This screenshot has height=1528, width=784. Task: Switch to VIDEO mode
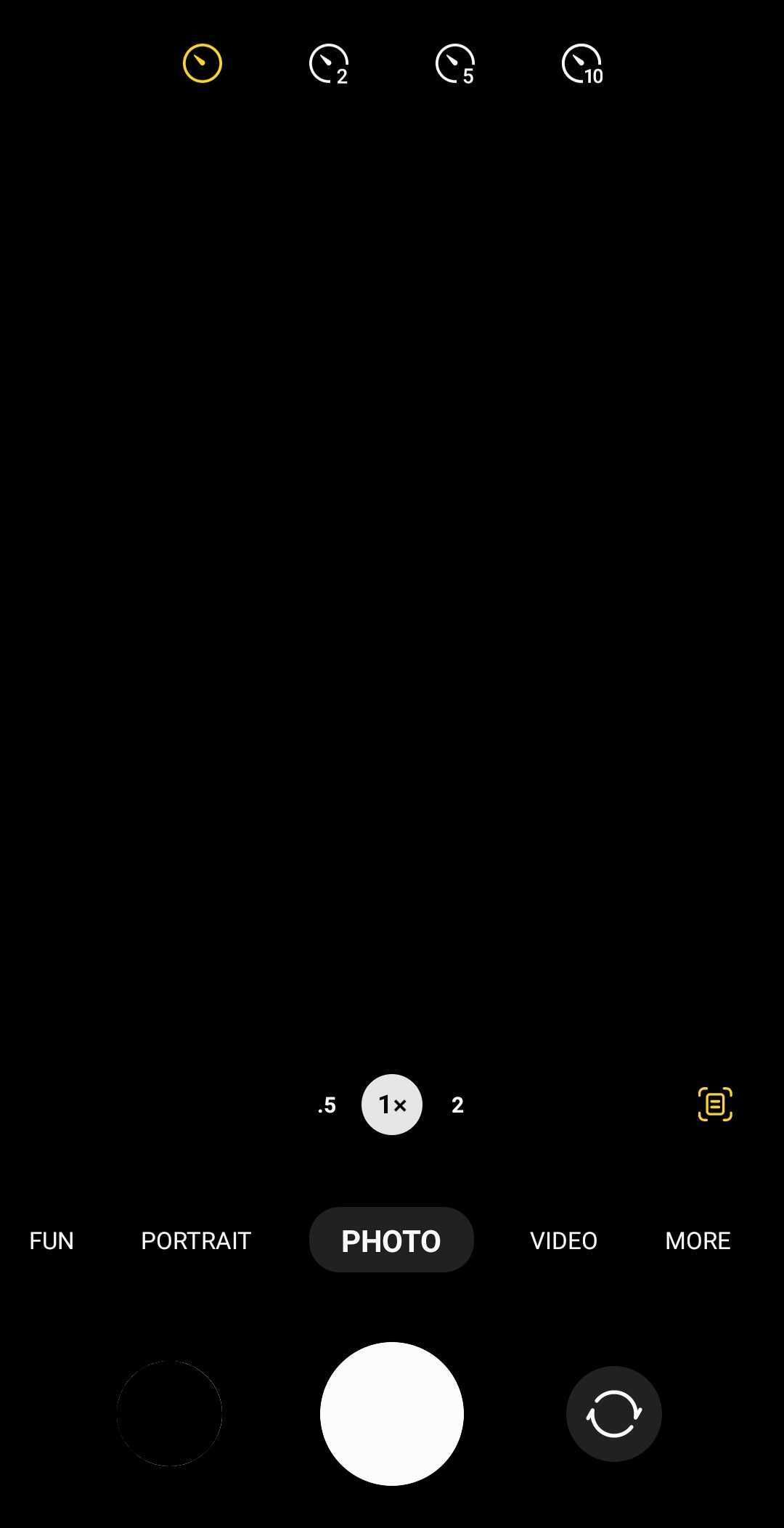pos(563,1240)
